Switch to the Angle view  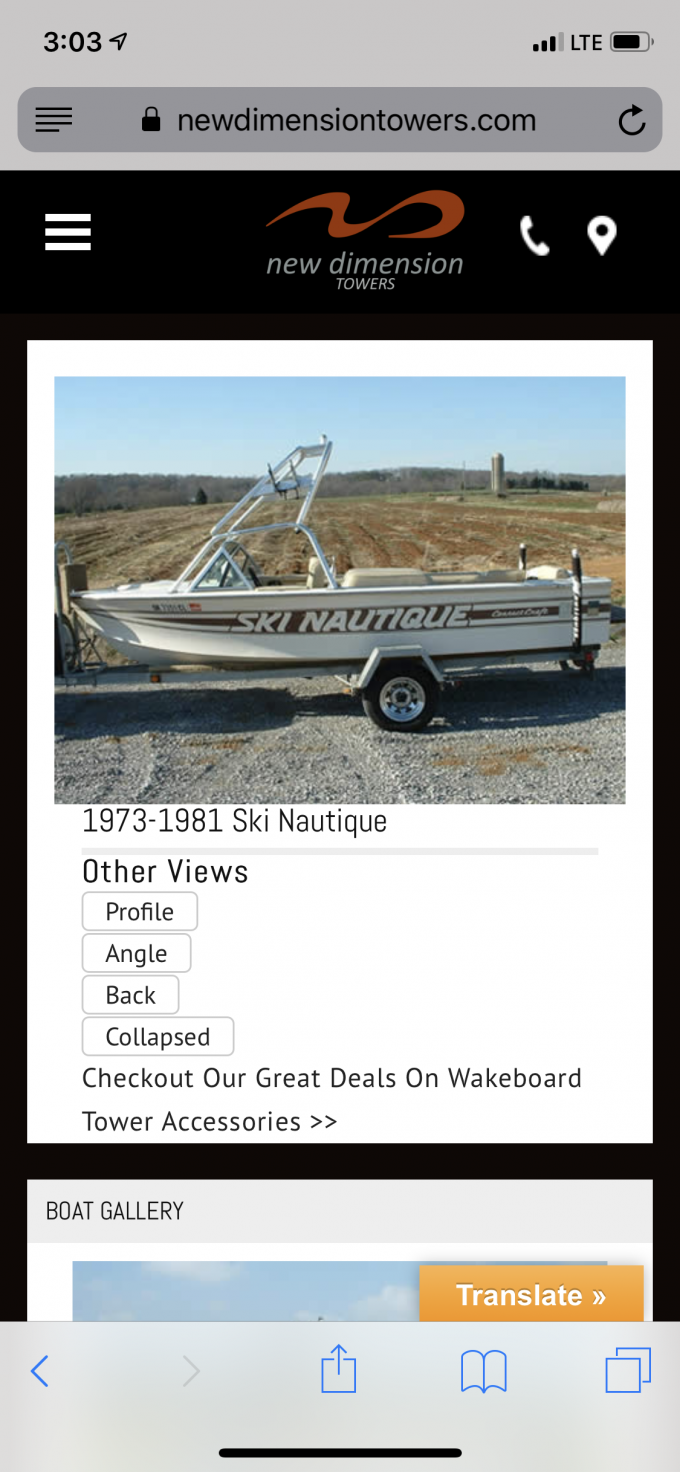(x=136, y=954)
